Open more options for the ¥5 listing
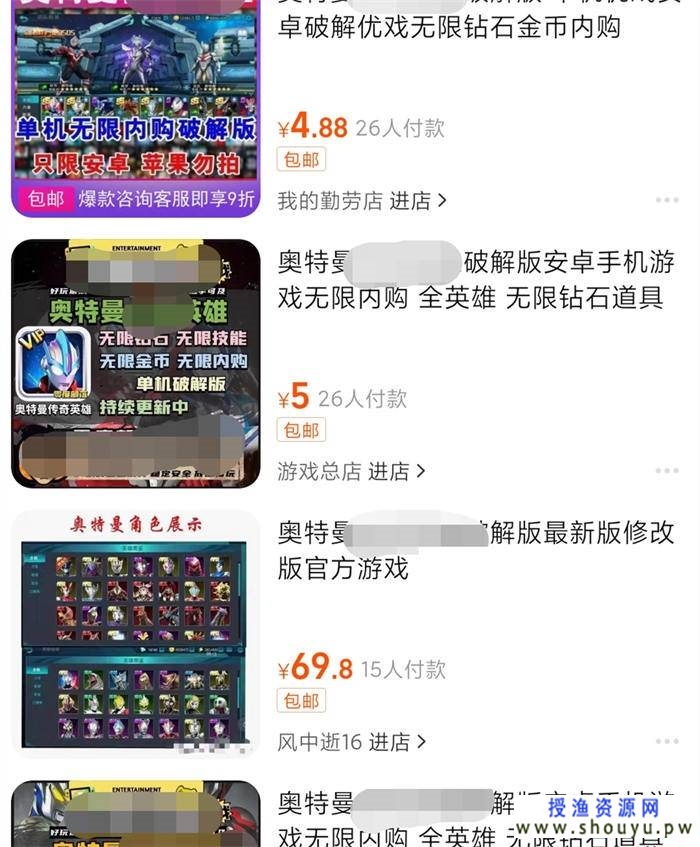 click(x=667, y=470)
